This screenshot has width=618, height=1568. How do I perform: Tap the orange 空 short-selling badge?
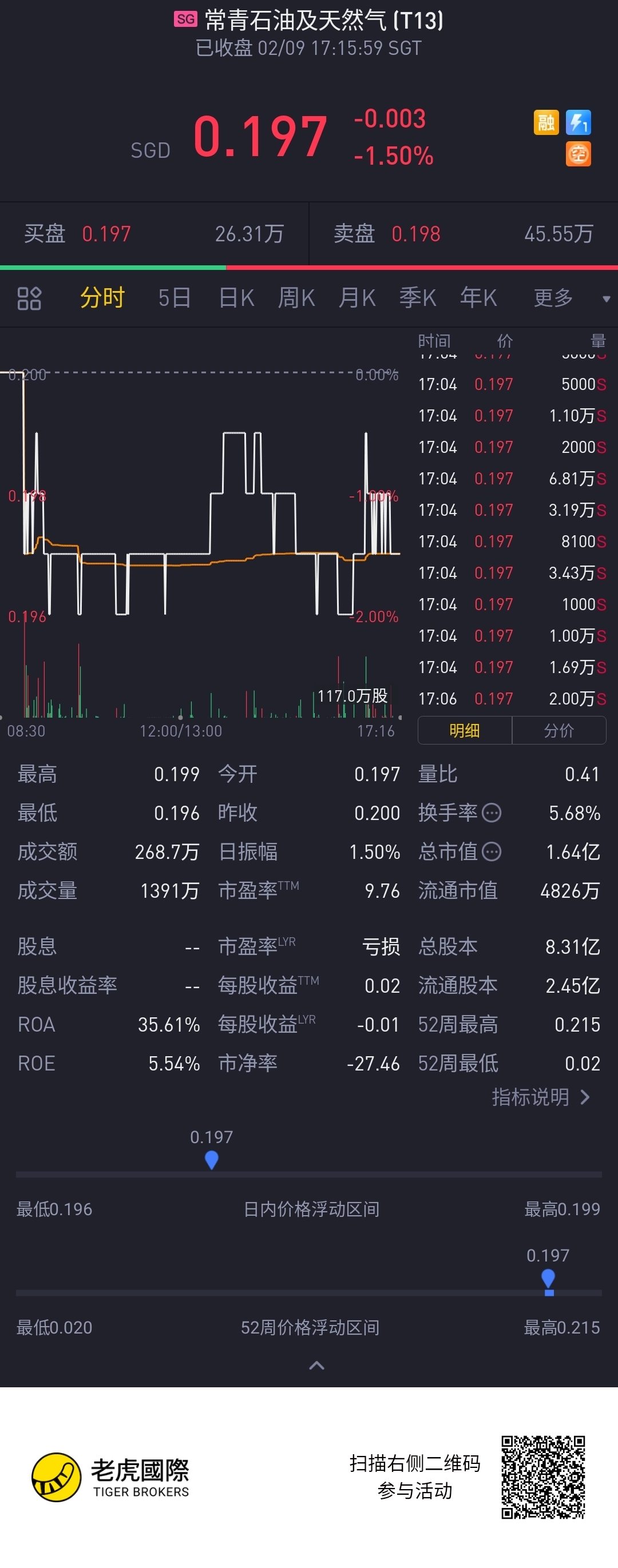point(579,154)
